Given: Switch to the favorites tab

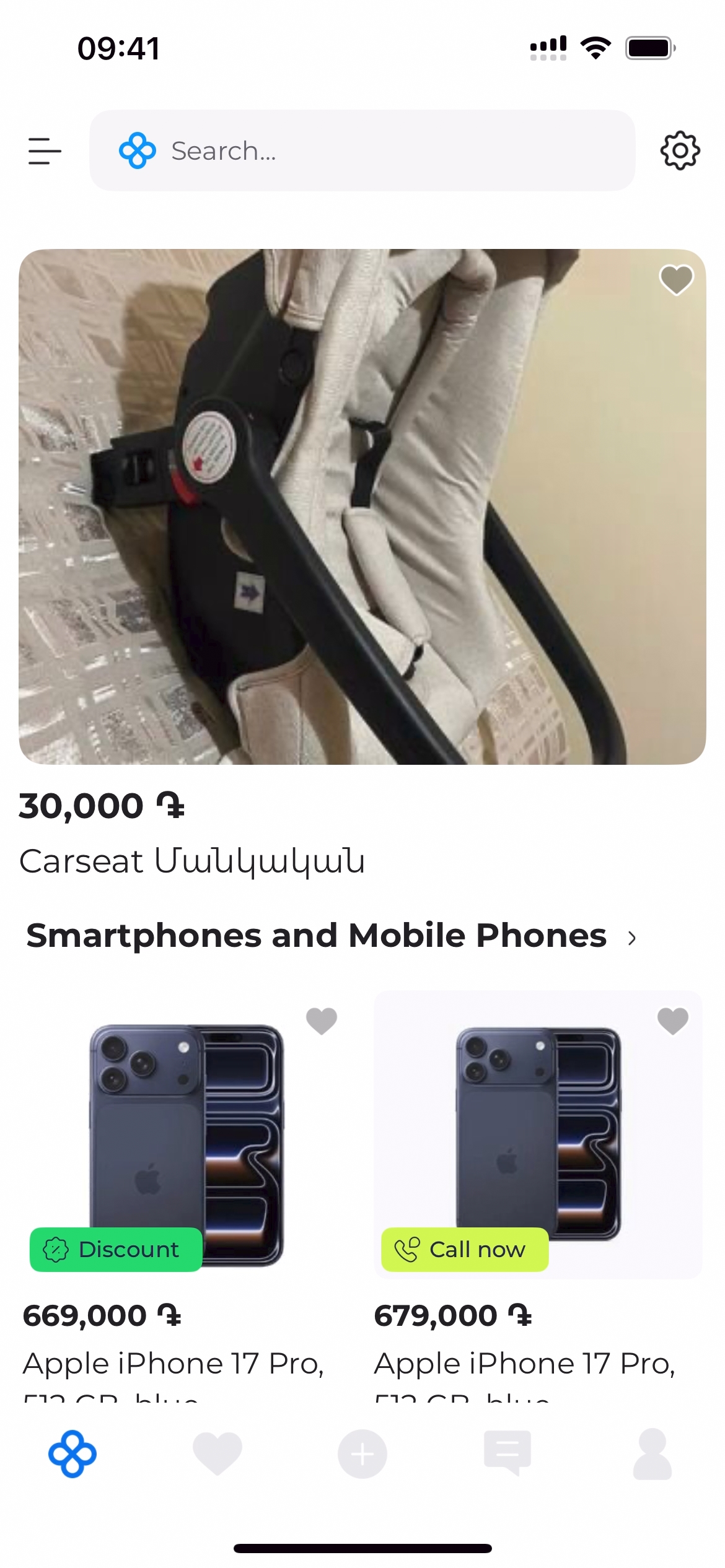Looking at the screenshot, I should (x=217, y=1453).
